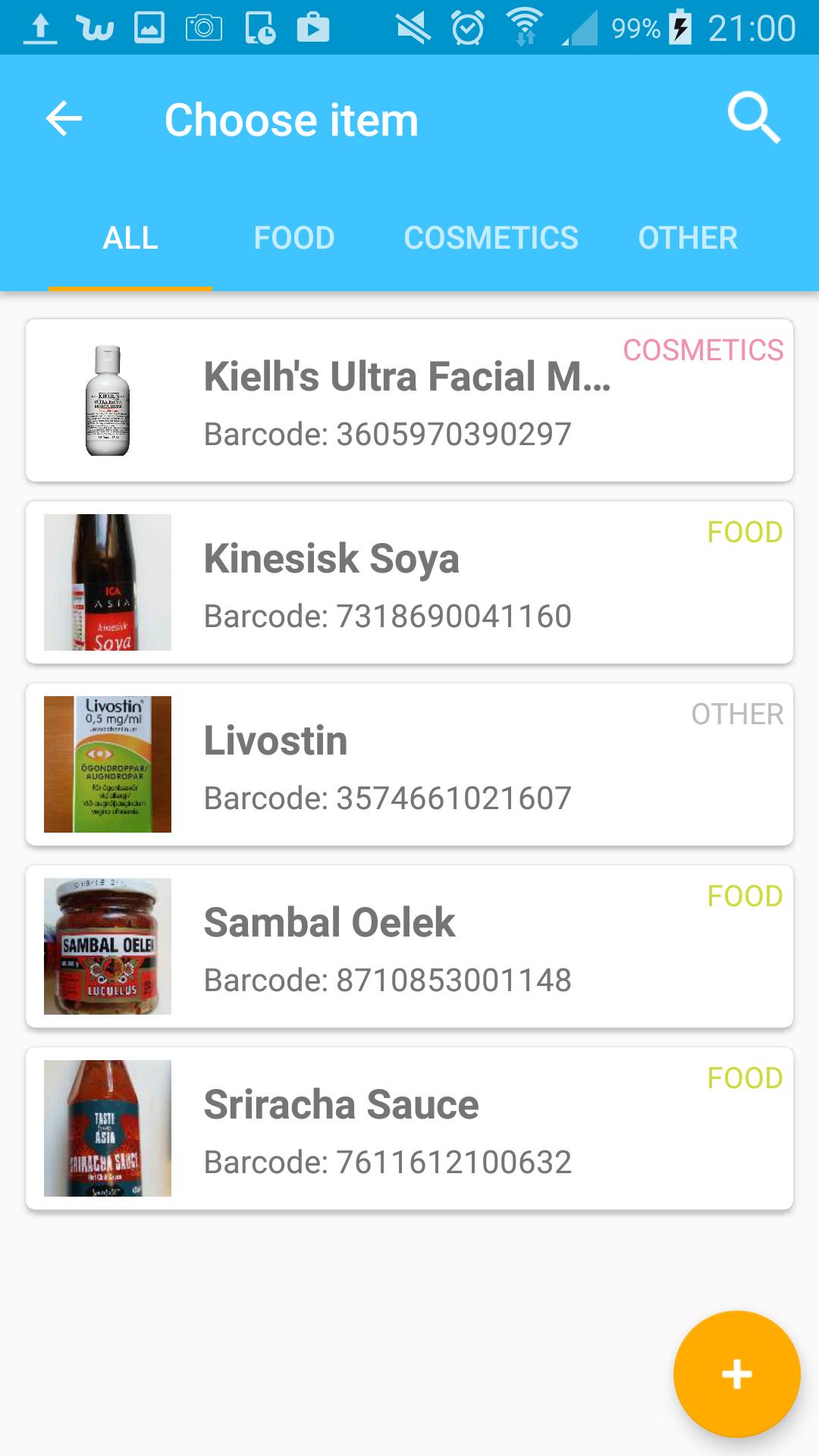This screenshot has height=1456, width=819.
Task: Open search for items
Action: (753, 118)
